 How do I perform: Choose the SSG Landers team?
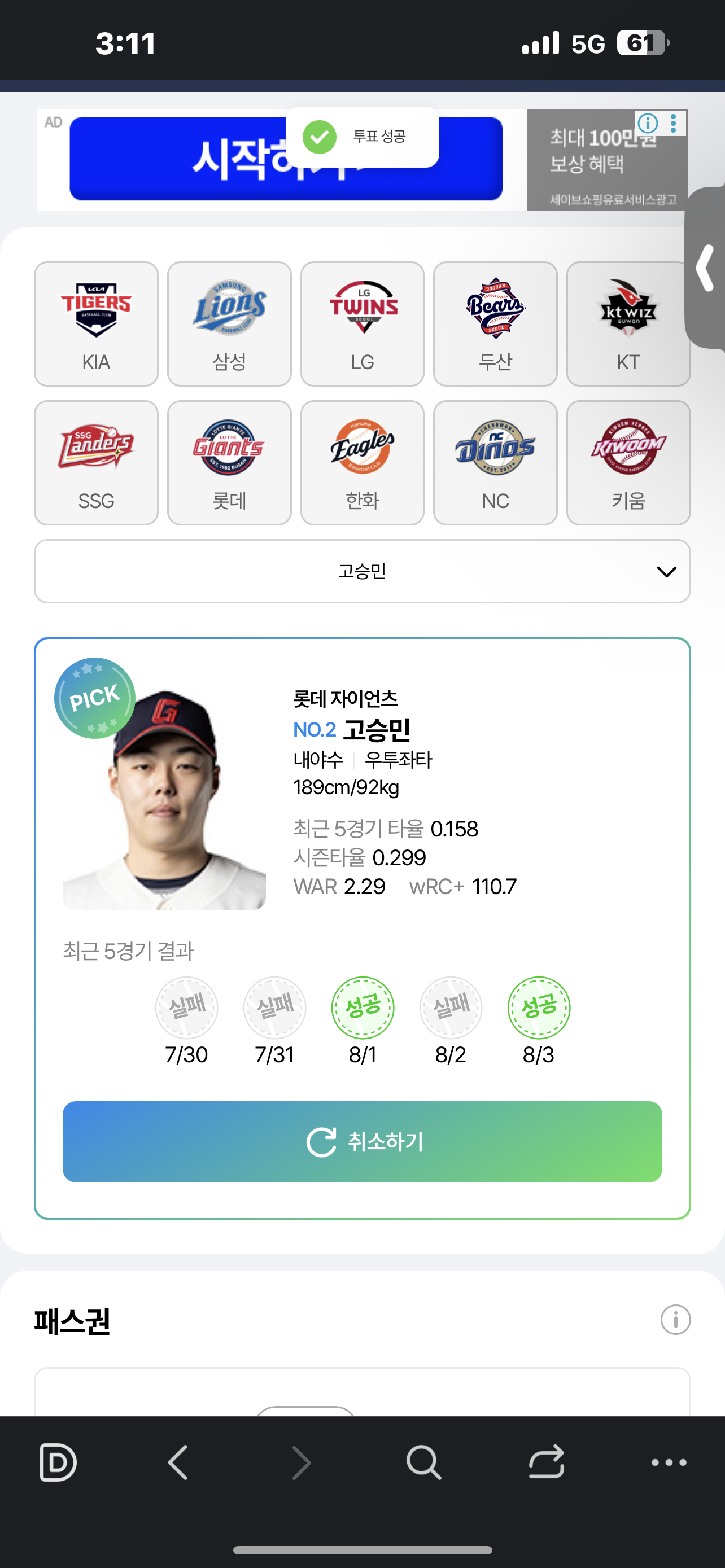pos(96,463)
